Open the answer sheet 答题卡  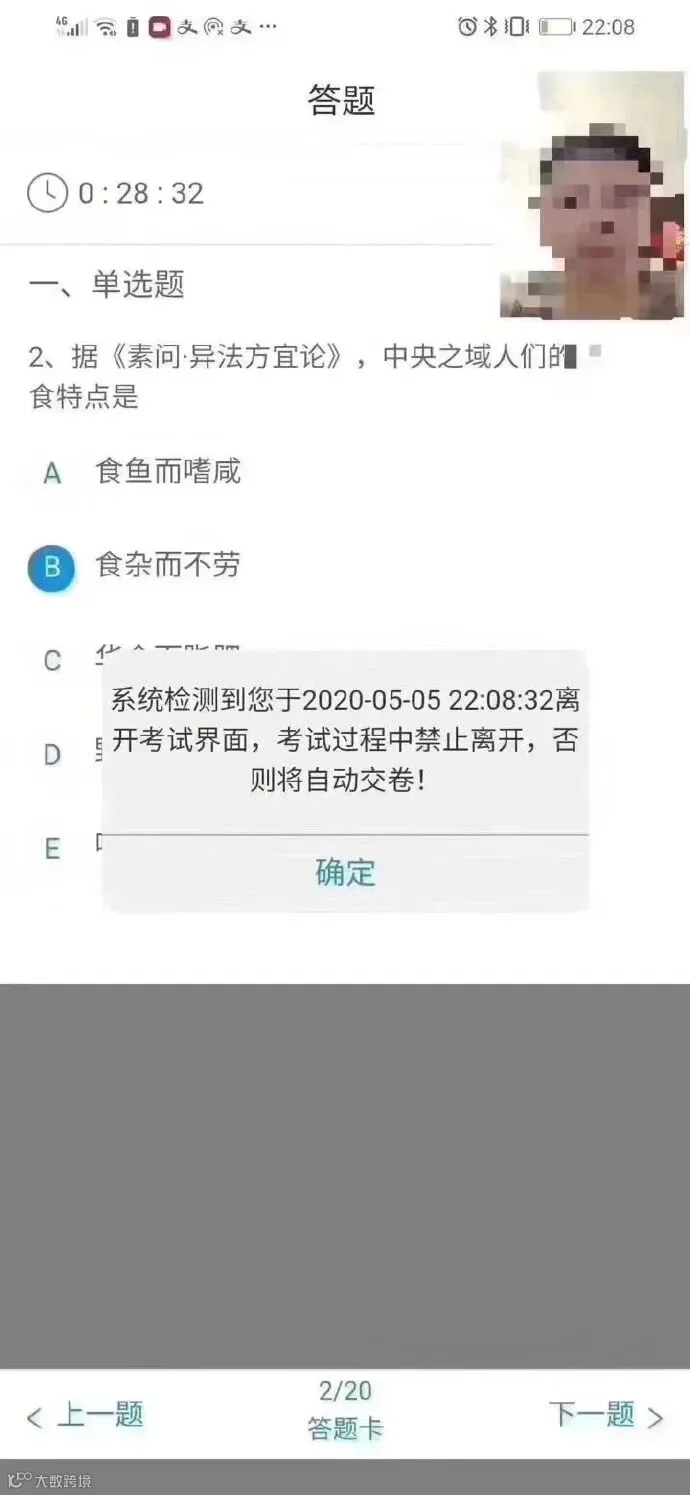345,1429
